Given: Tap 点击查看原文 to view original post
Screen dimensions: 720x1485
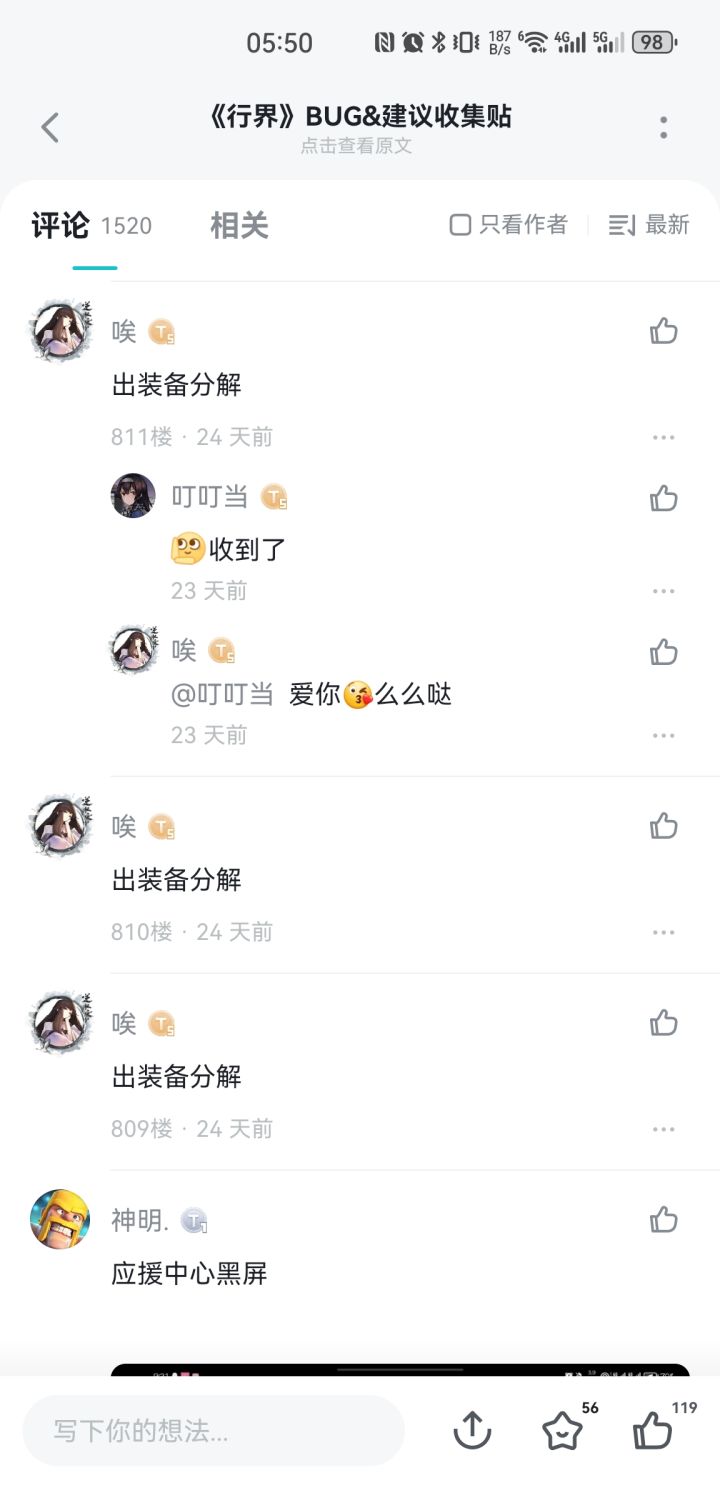Looking at the screenshot, I should [356, 146].
